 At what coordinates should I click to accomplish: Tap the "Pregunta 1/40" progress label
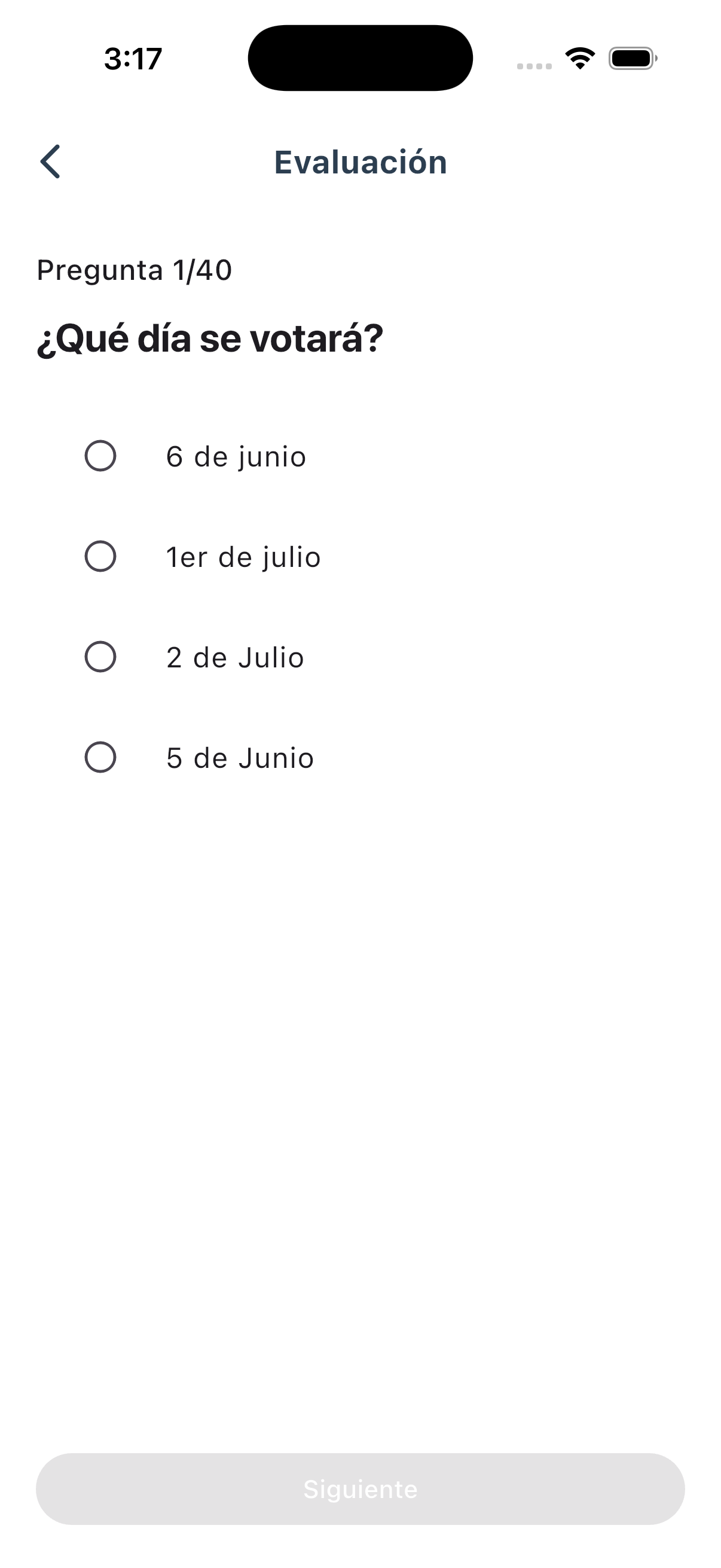point(135,270)
